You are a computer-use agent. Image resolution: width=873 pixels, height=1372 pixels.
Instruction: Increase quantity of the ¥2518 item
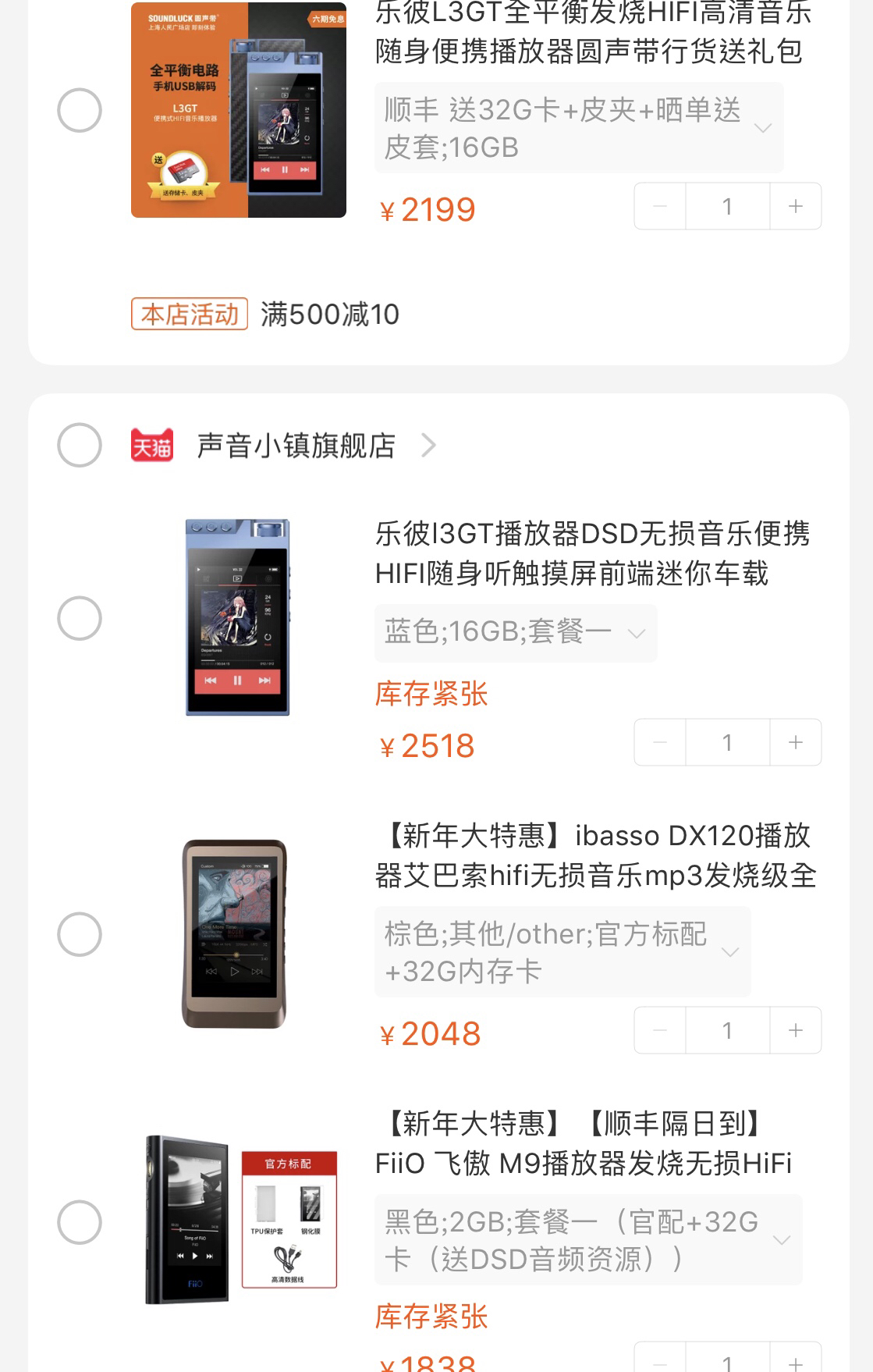795,742
